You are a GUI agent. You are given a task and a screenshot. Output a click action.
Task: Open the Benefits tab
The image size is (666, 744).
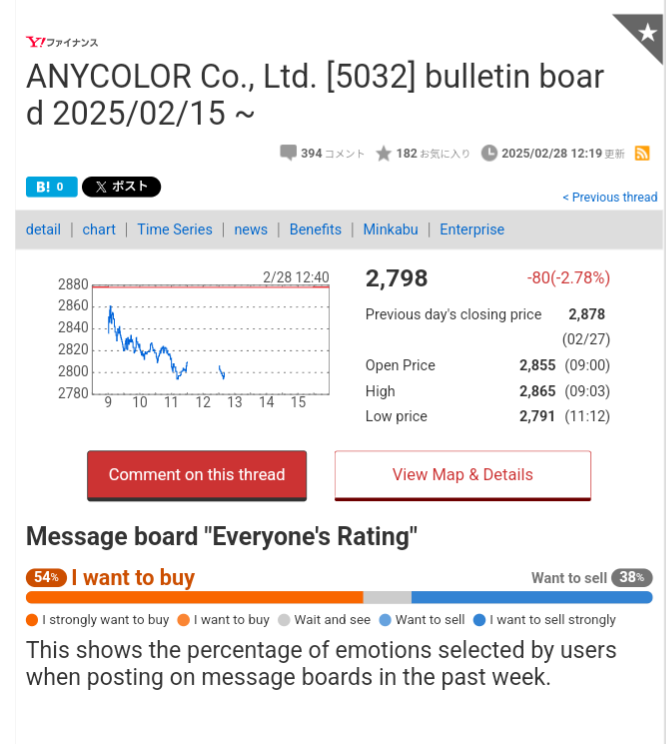tap(315, 229)
